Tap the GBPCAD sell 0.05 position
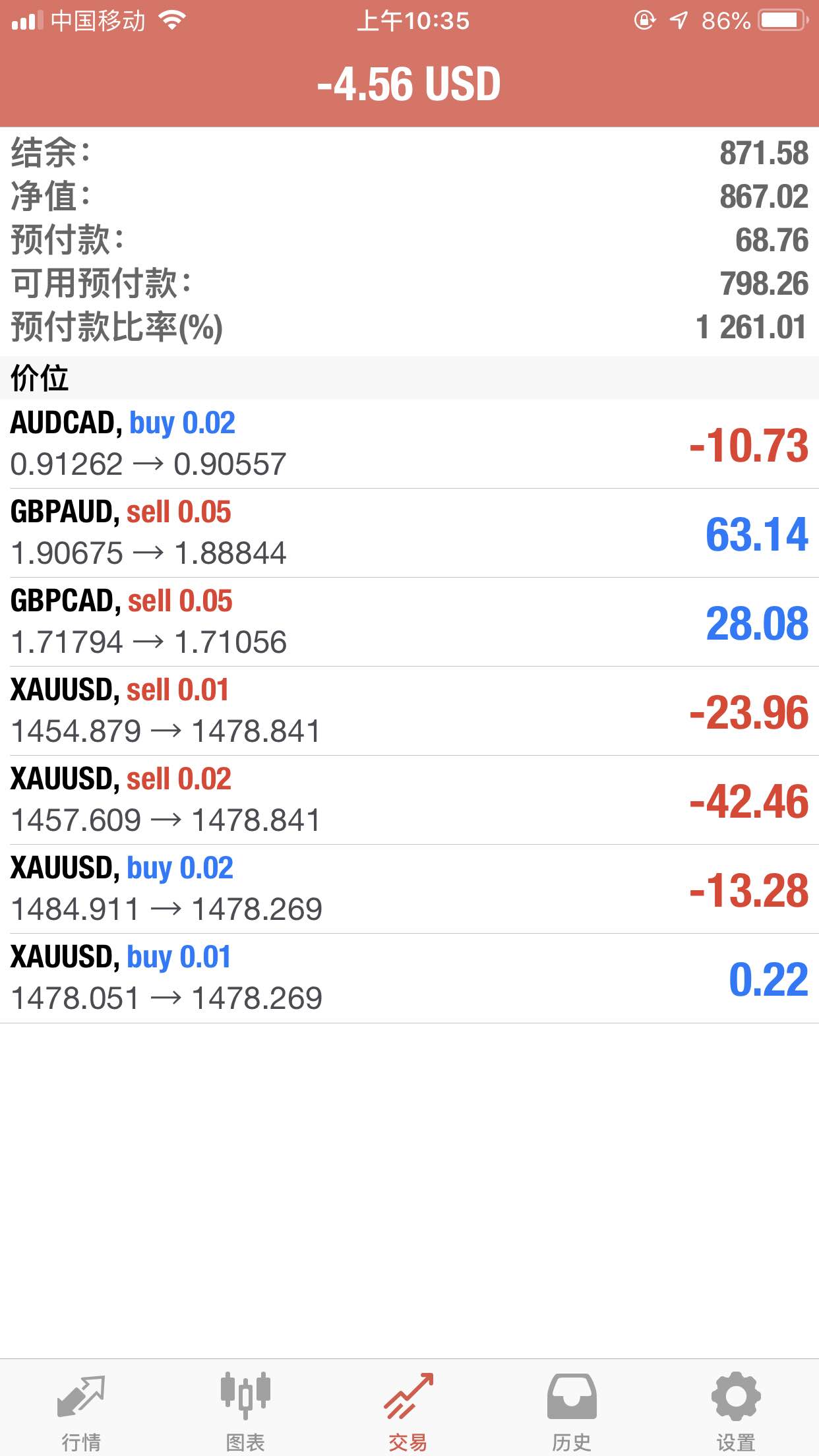The image size is (819, 1456). tap(409, 622)
